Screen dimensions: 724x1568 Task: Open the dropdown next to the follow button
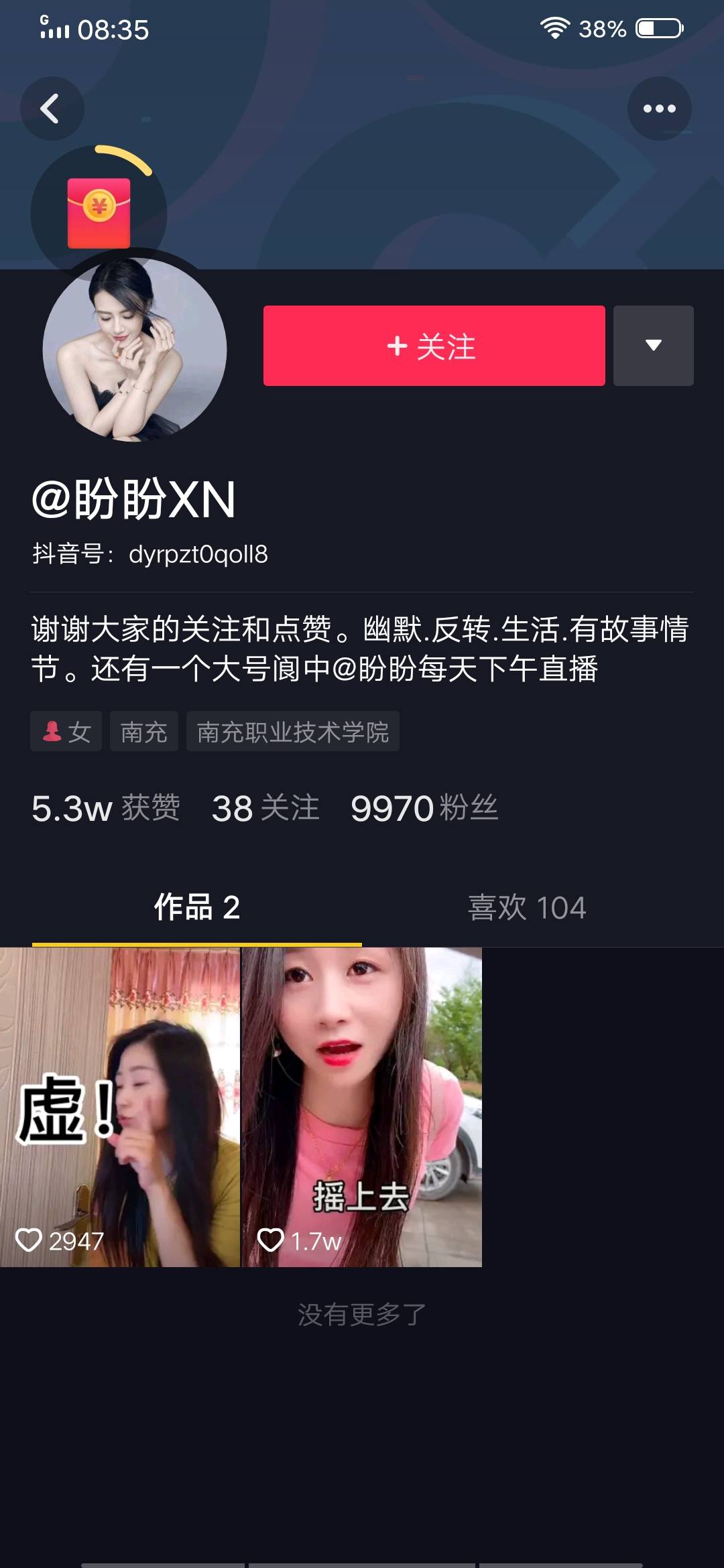click(654, 346)
